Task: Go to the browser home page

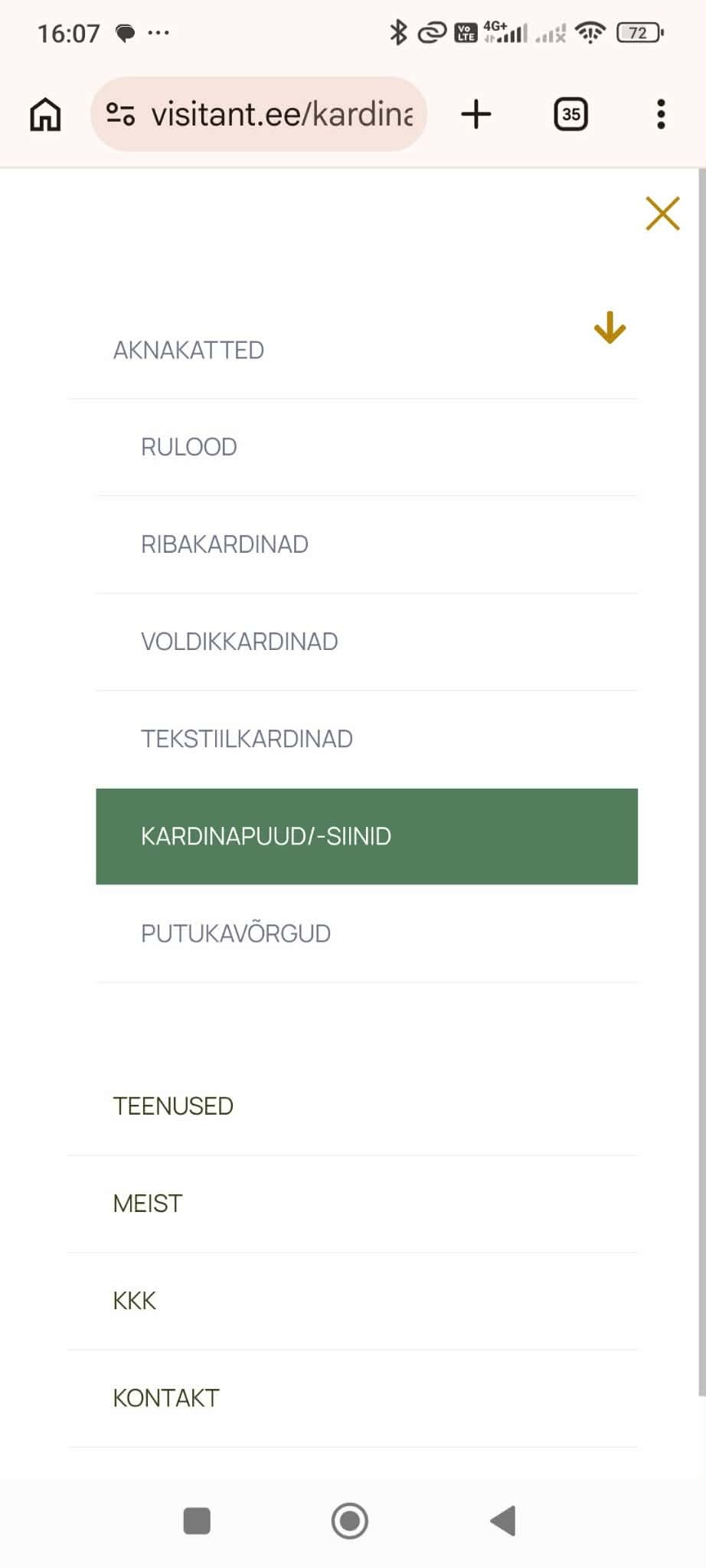Action: point(45,115)
